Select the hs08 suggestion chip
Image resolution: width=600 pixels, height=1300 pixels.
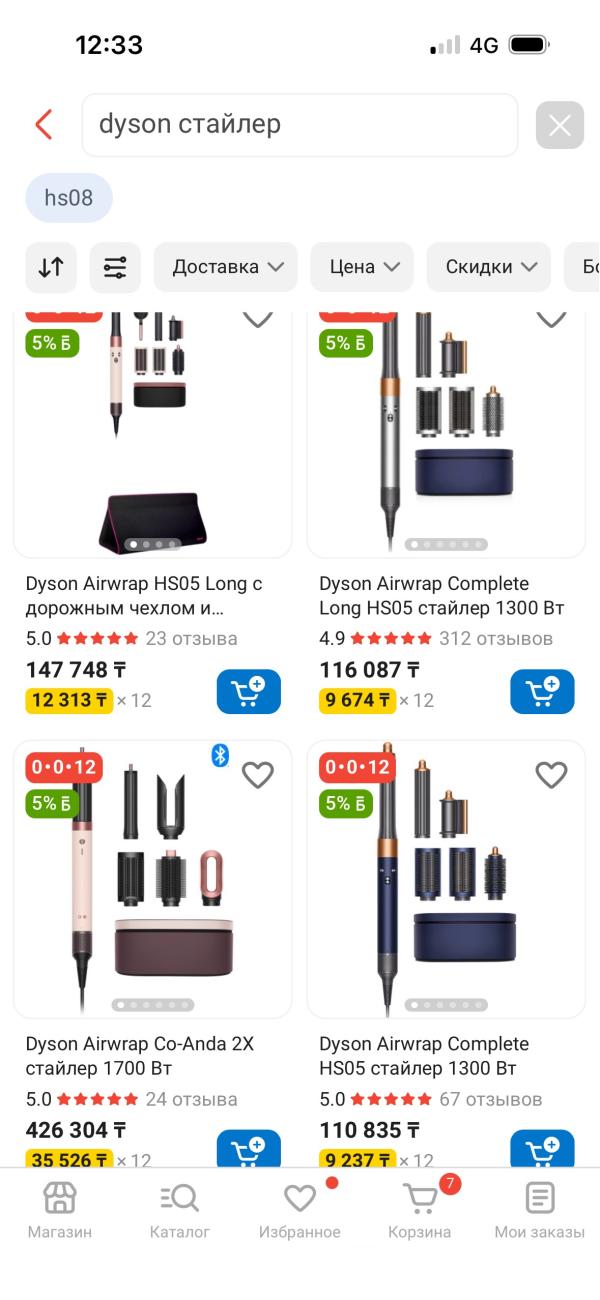(x=68, y=197)
